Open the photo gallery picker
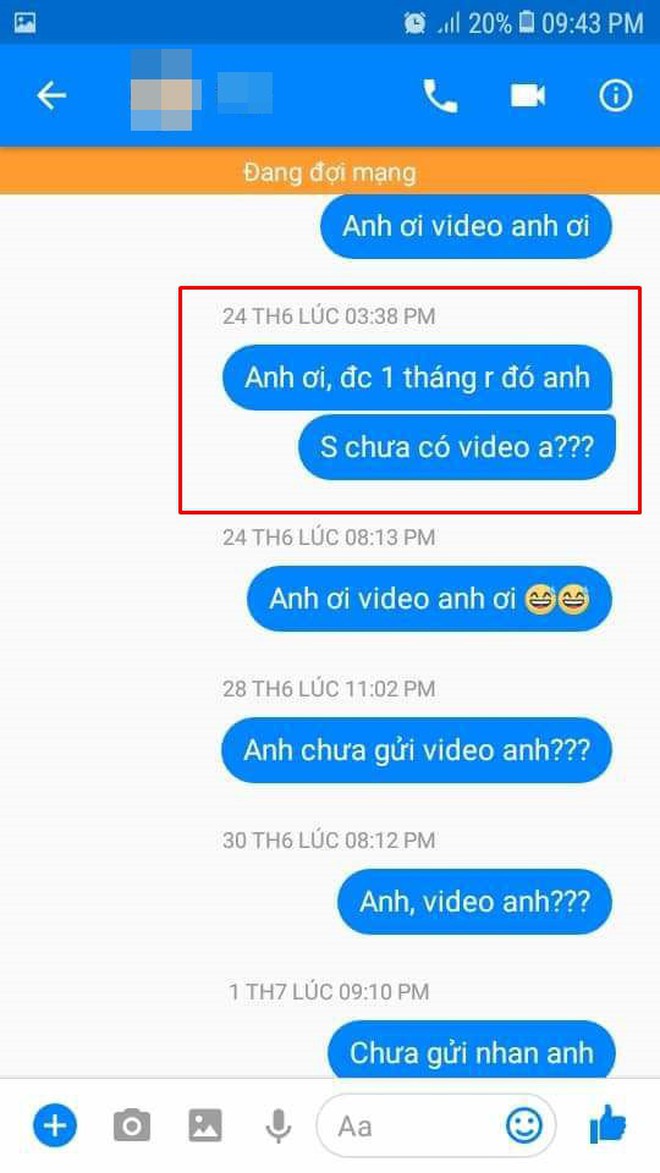This screenshot has height=1173, width=660. tap(205, 1127)
